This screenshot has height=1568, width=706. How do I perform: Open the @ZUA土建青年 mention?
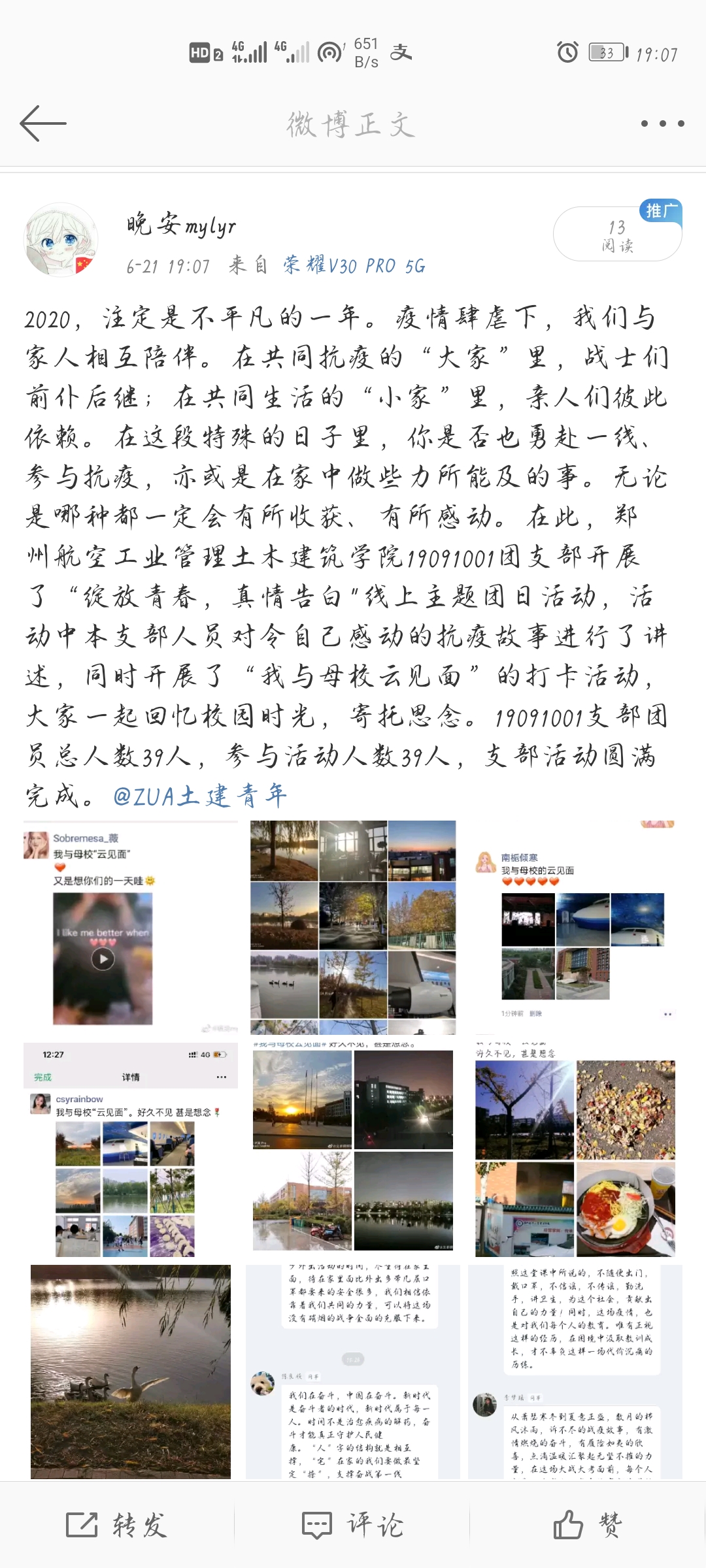[x=200, y=796]
